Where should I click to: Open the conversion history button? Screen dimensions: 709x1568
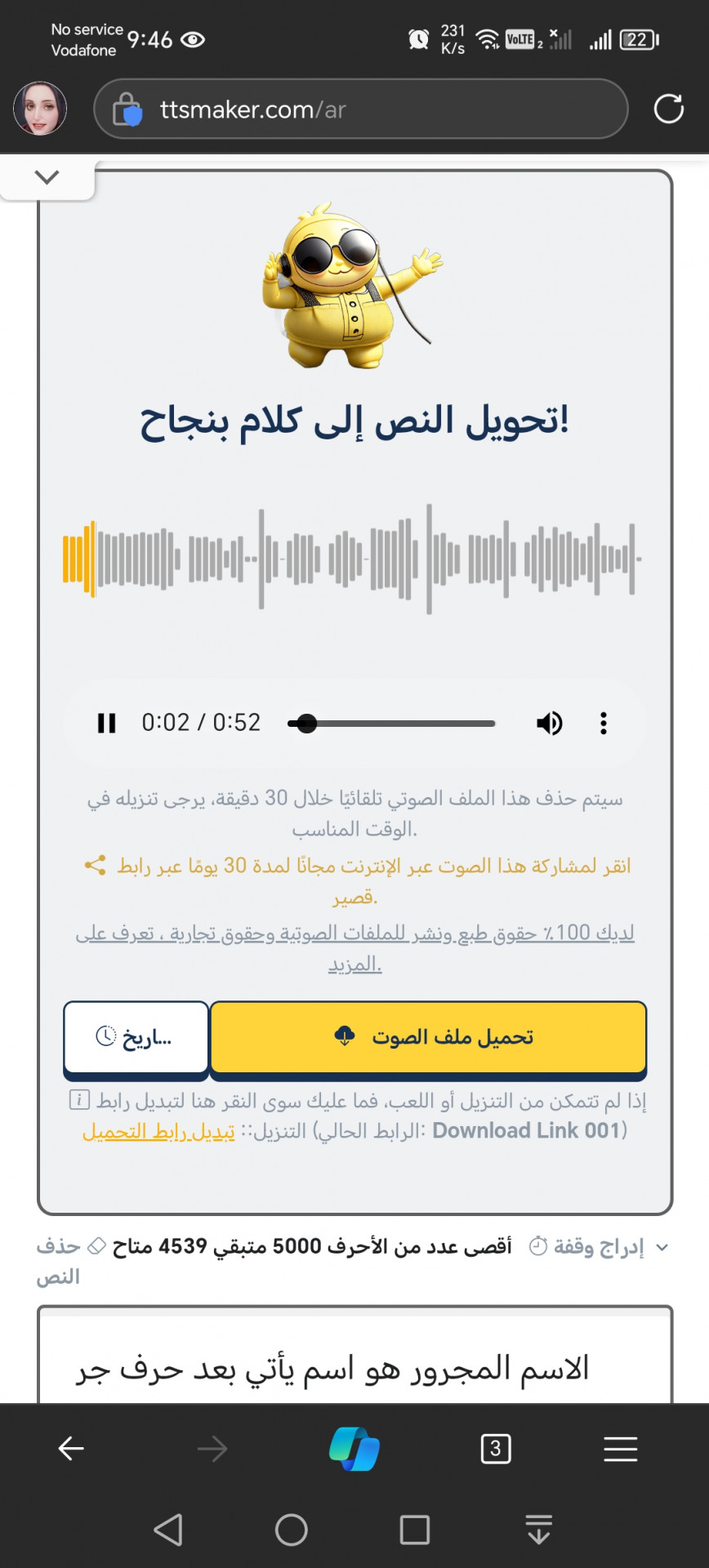136,1036
